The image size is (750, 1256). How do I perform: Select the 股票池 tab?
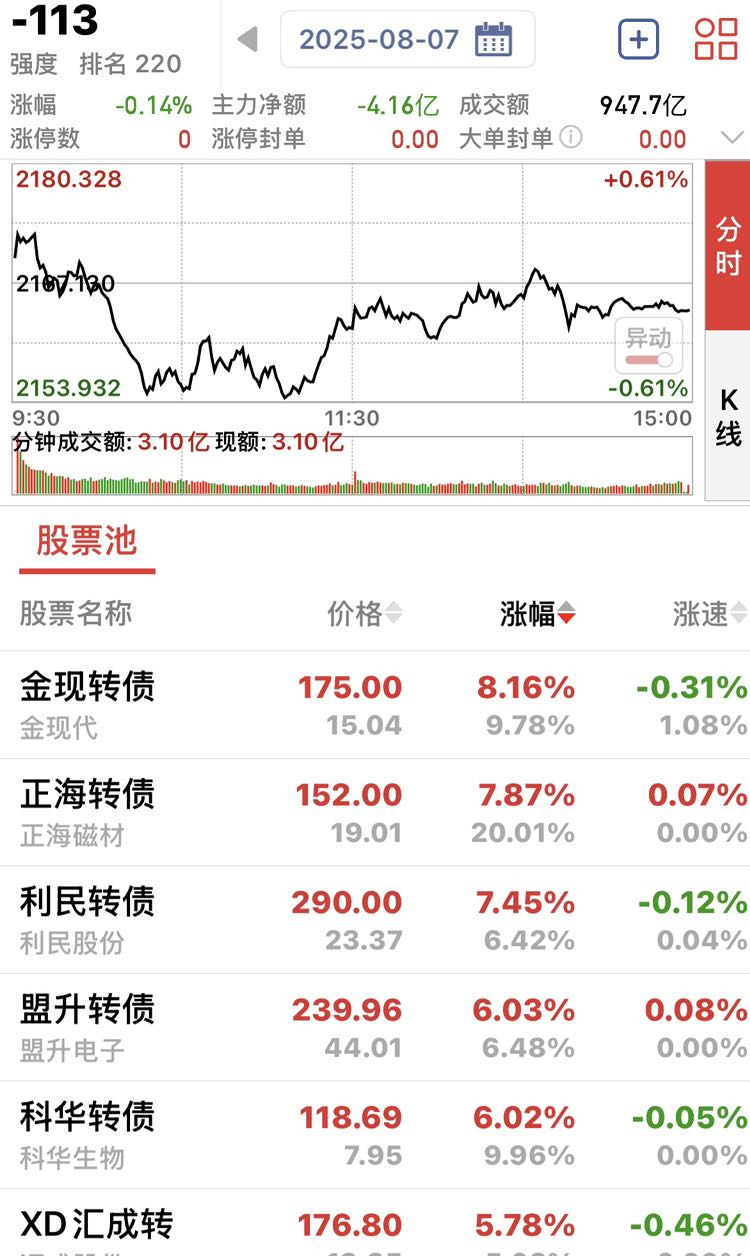coord(87,543)
